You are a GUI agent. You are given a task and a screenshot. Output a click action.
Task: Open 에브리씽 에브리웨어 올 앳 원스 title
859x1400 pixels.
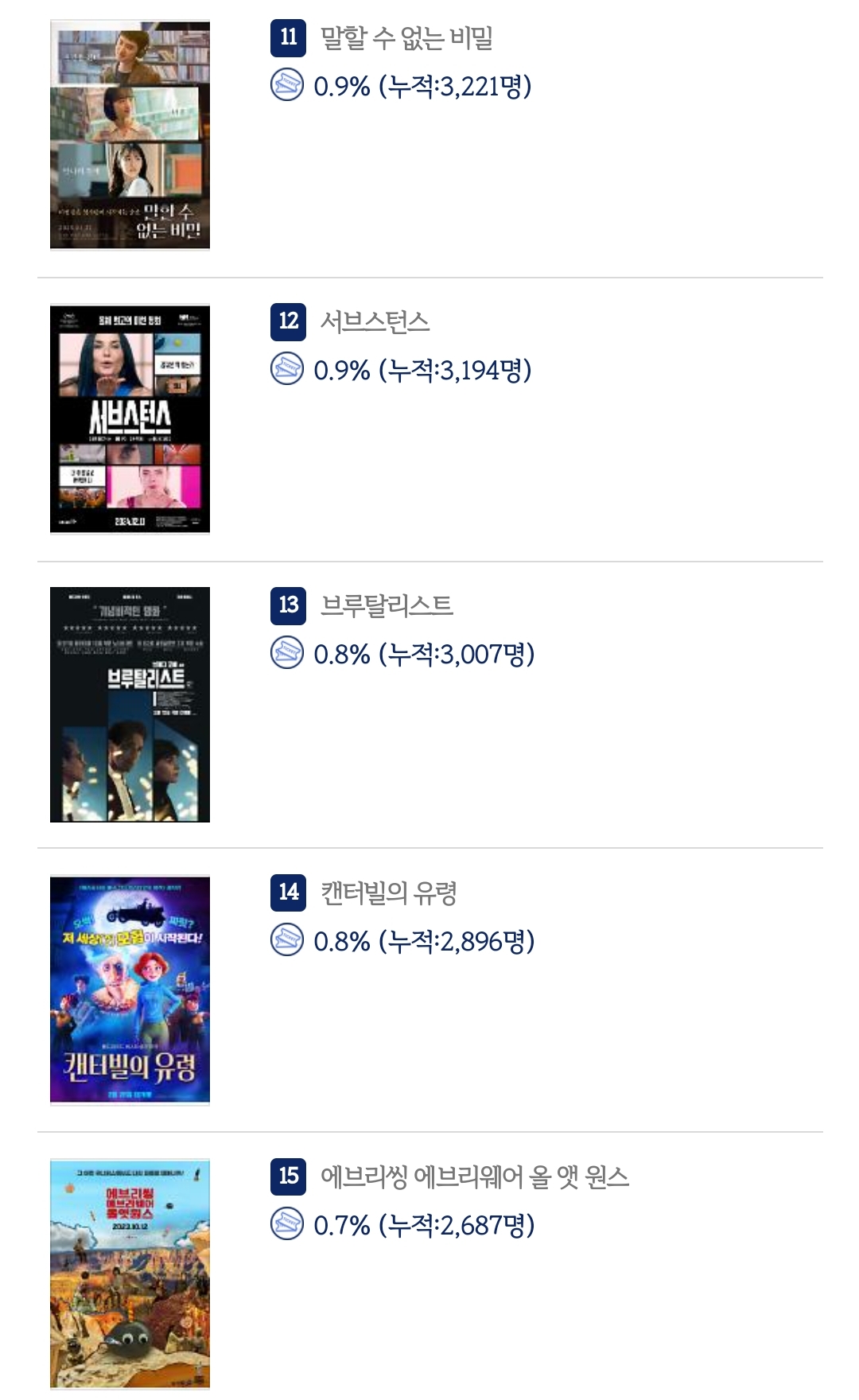click(474, 1176)
